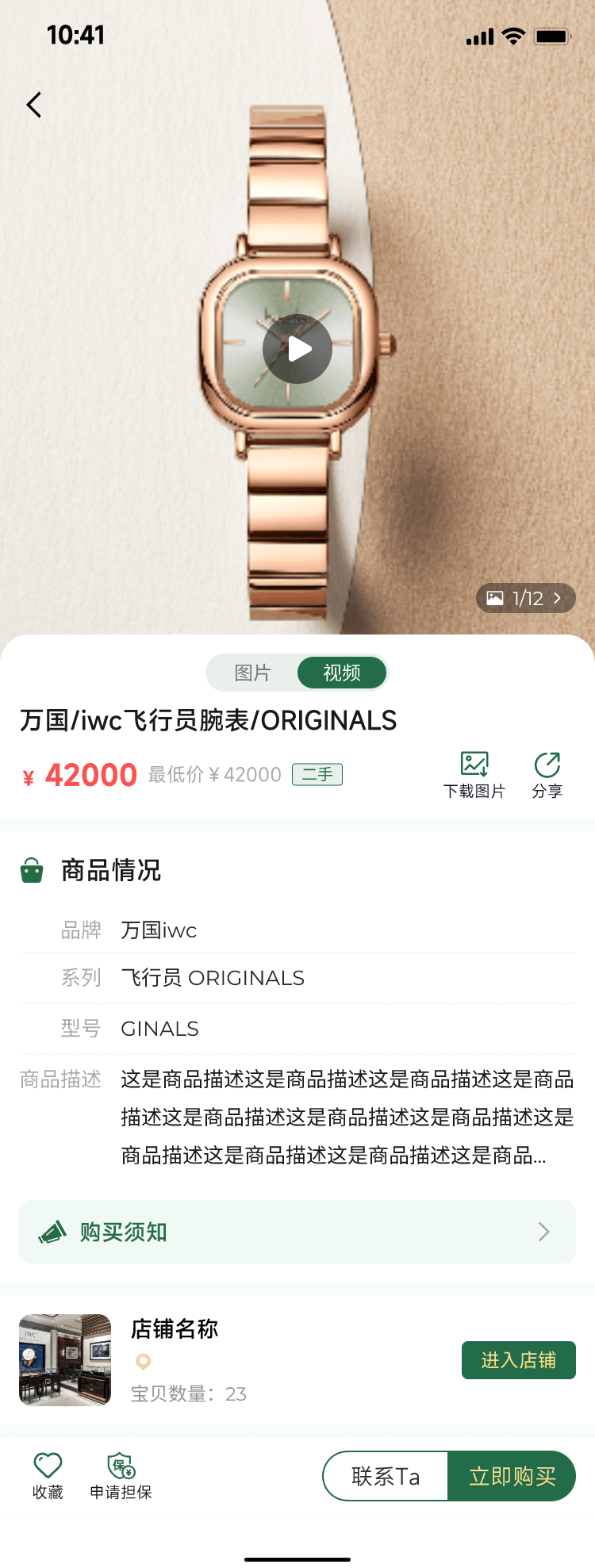Screen dimensions: 595x1568
Task: Open the 1/12 image gallery counter
Action: tap(525, 598)
